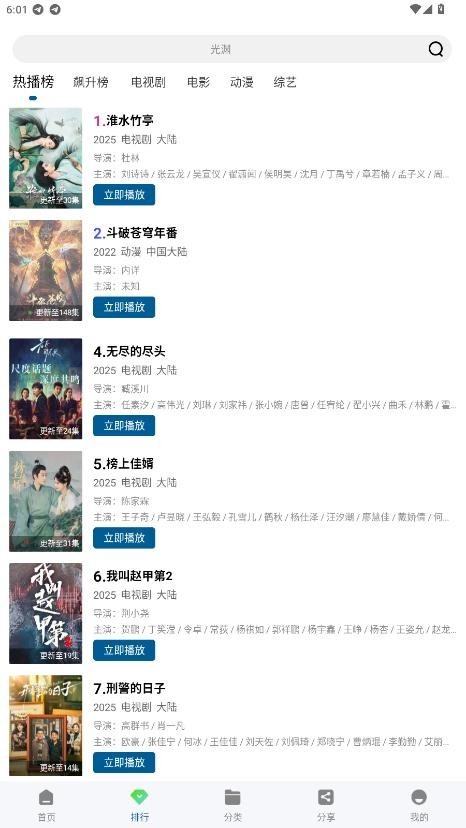
Task: Open the 我的 profile tab
Action: (x=419, y=805)
